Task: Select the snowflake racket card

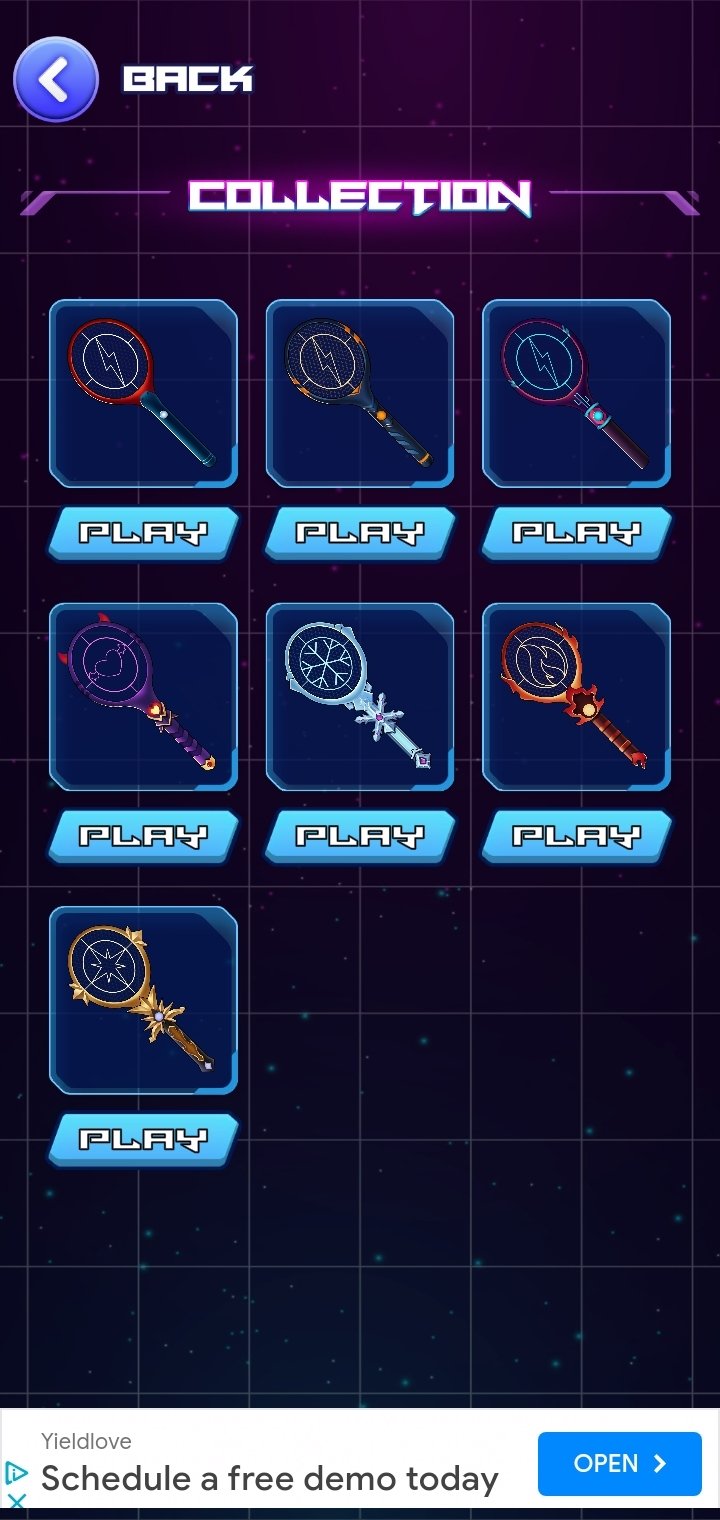Action: [x=360, y=697]
